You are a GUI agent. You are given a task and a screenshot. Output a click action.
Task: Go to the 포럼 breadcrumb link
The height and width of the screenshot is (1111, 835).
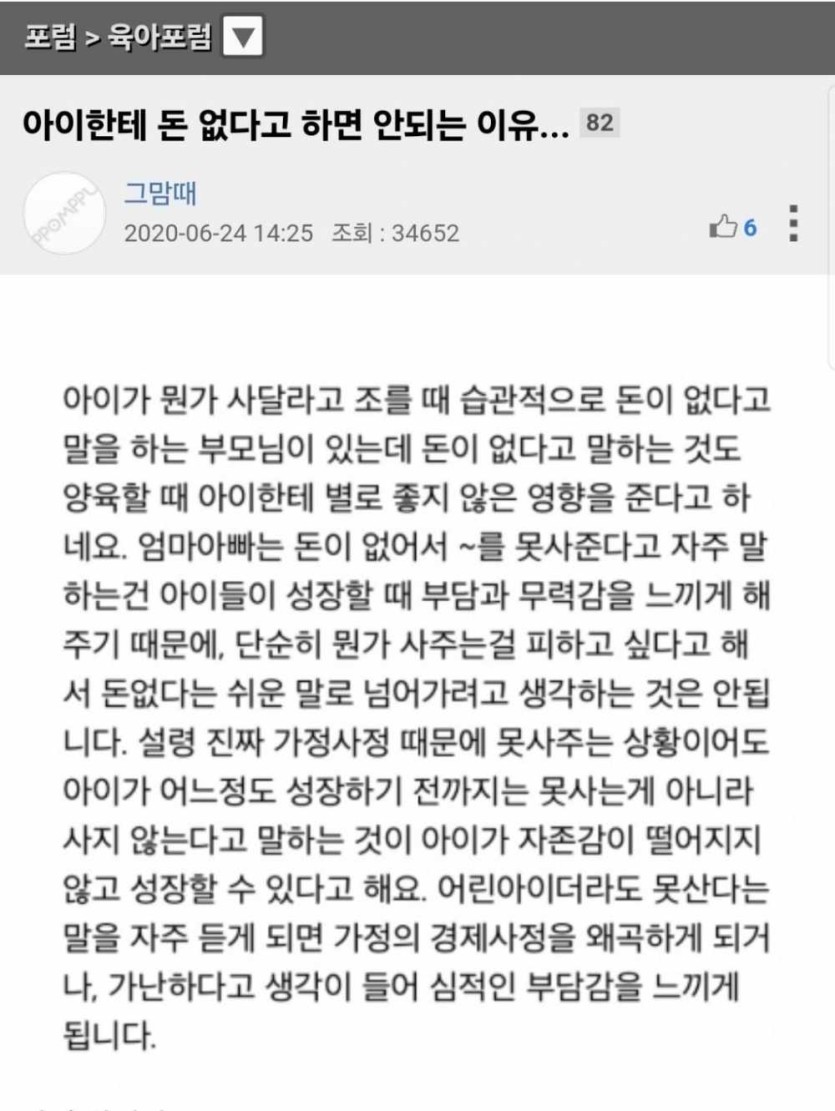47,39
